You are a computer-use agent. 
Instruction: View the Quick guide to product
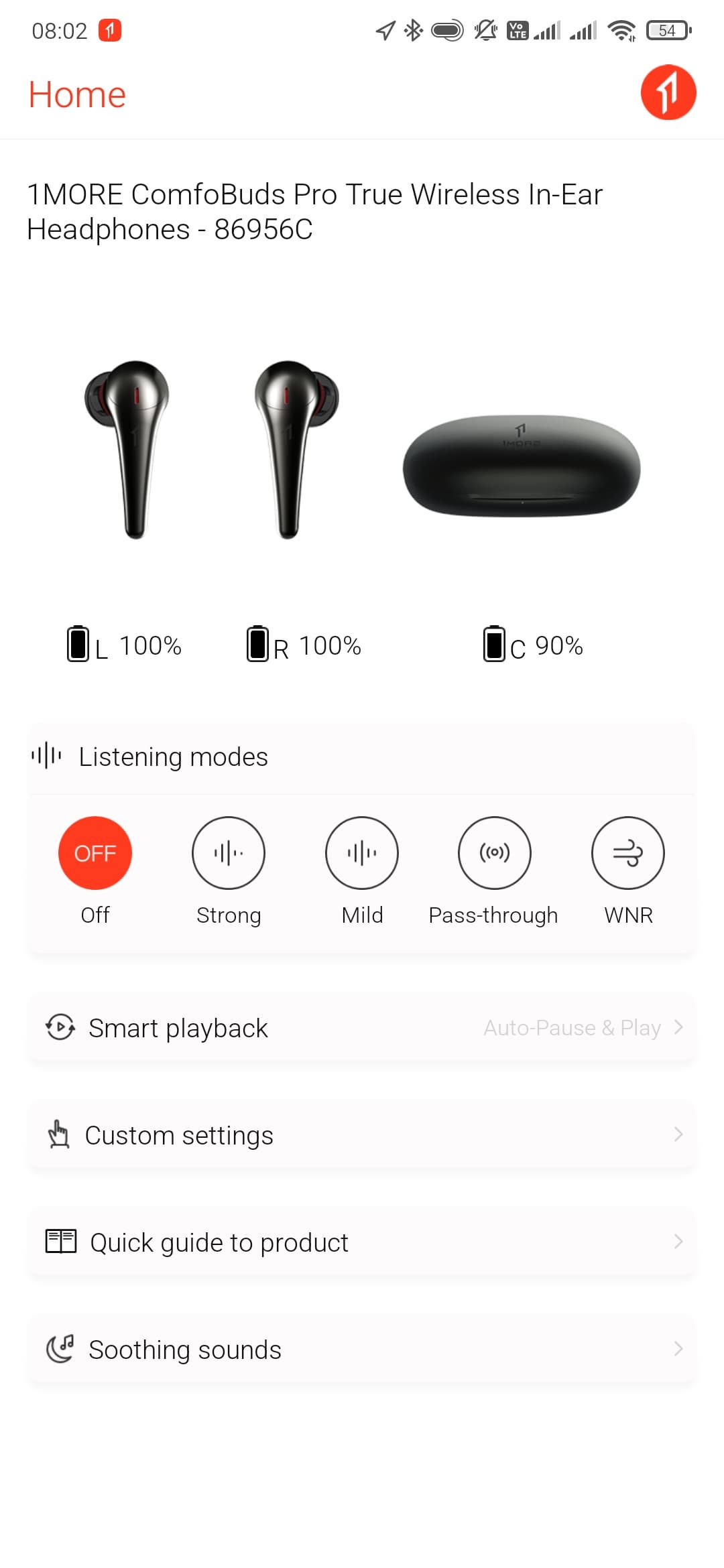coord(362,1242)
